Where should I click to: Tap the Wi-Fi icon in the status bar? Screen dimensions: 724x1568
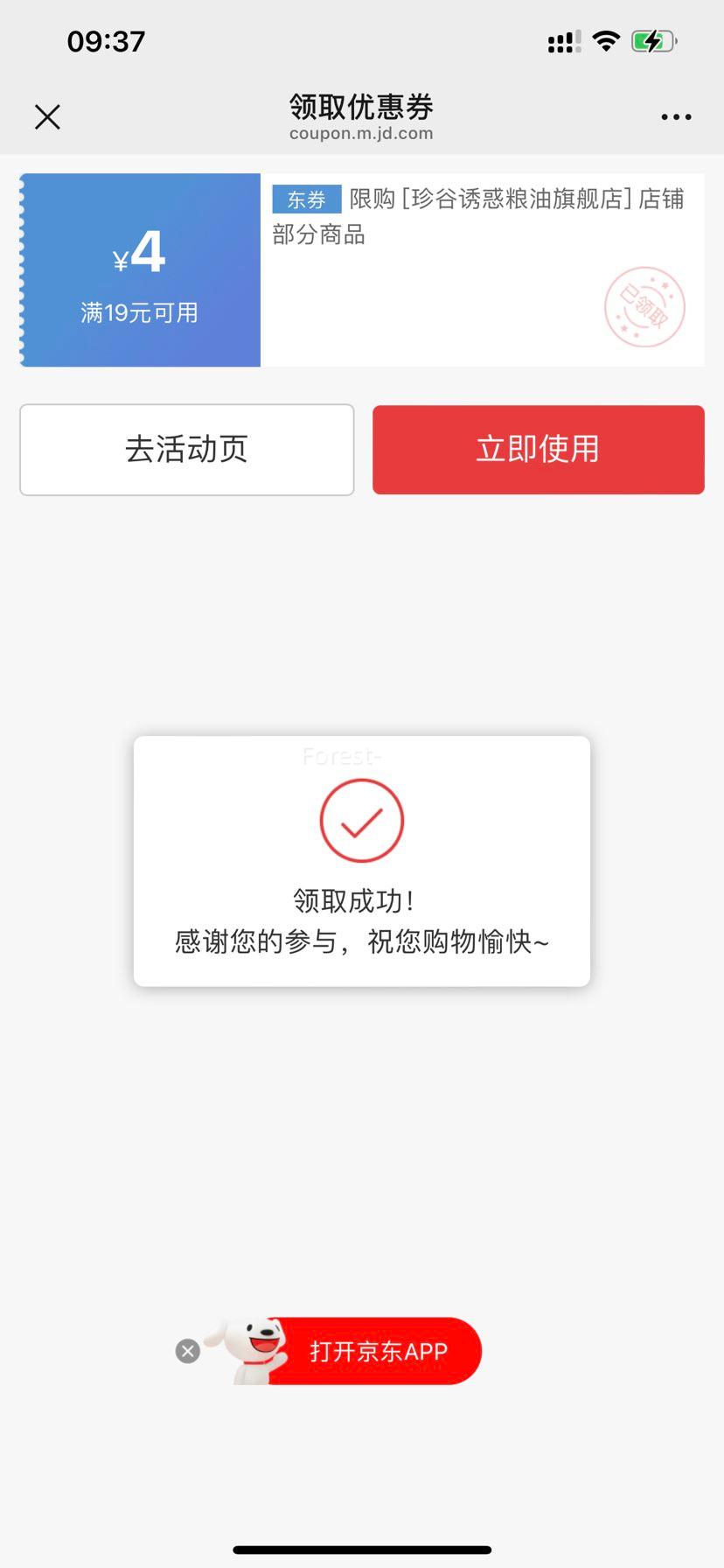click(x=606, y=39)
